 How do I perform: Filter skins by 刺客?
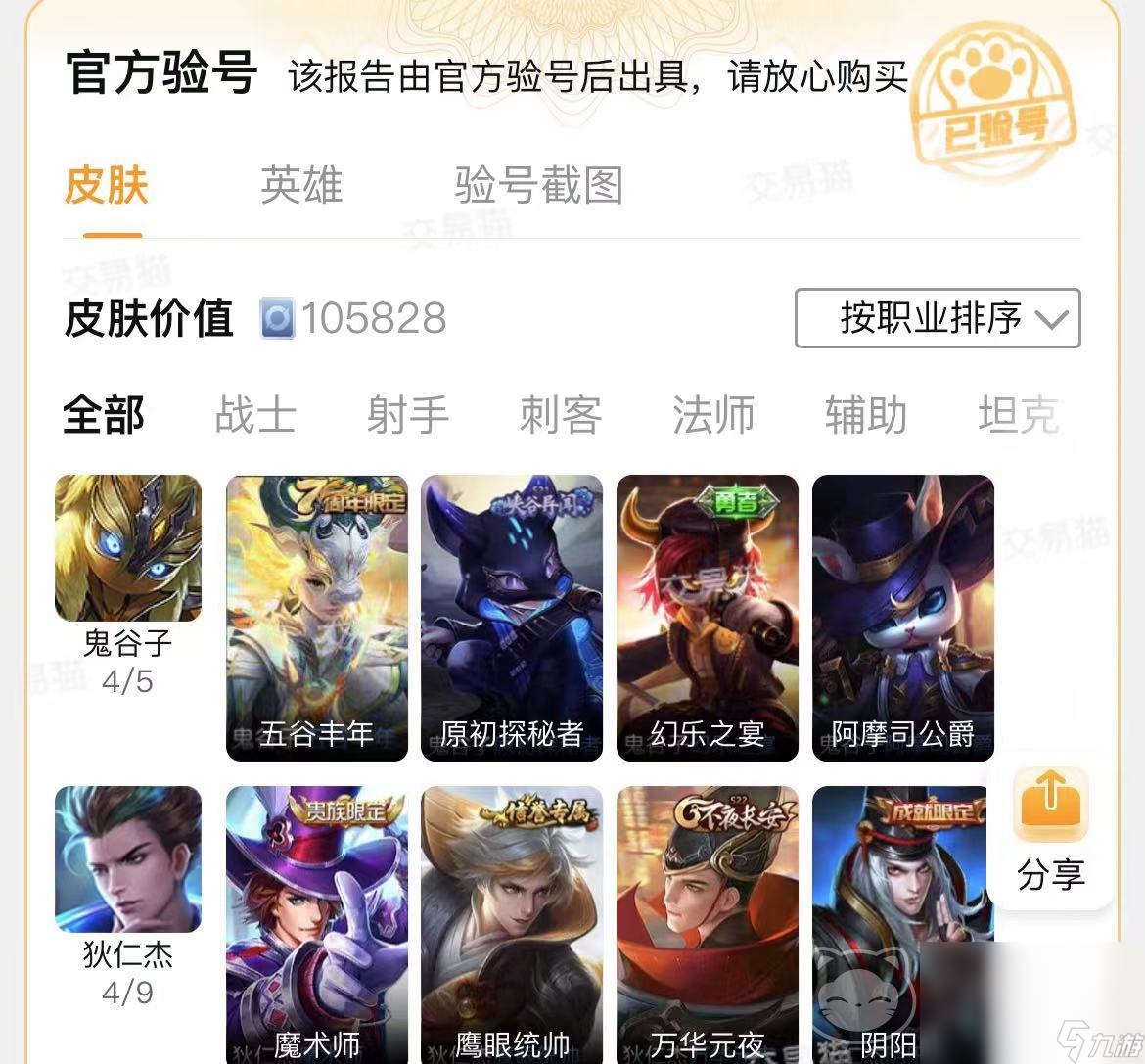[561, 415]
